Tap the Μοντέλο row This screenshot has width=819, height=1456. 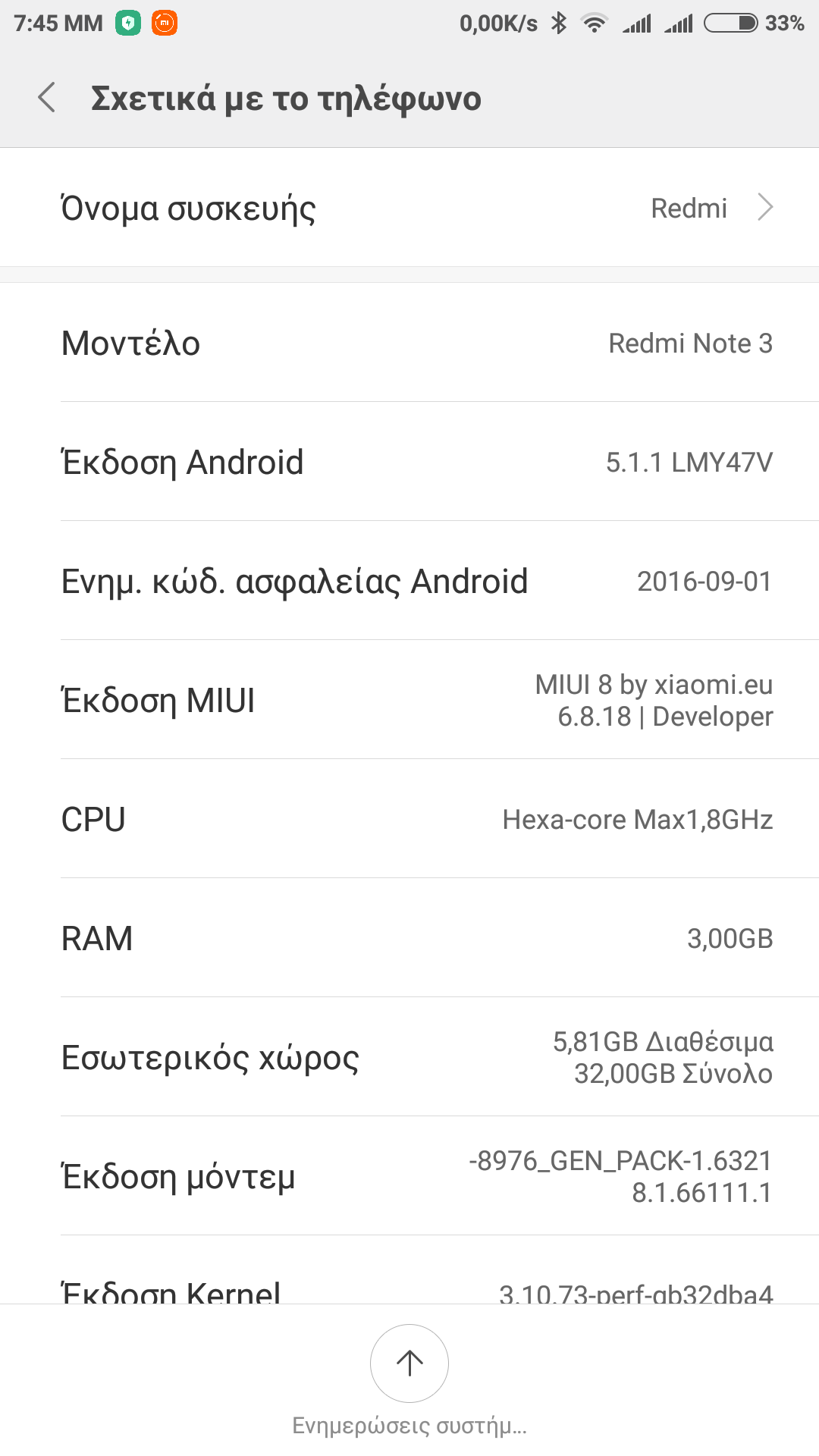click(409, 343)
